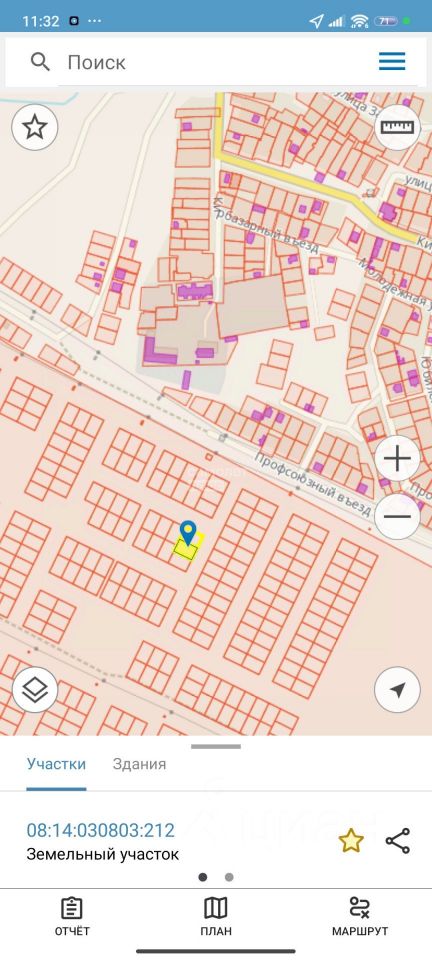Open favorites via the star button on the map
The image size is (432, 960).
click(35, 127)
